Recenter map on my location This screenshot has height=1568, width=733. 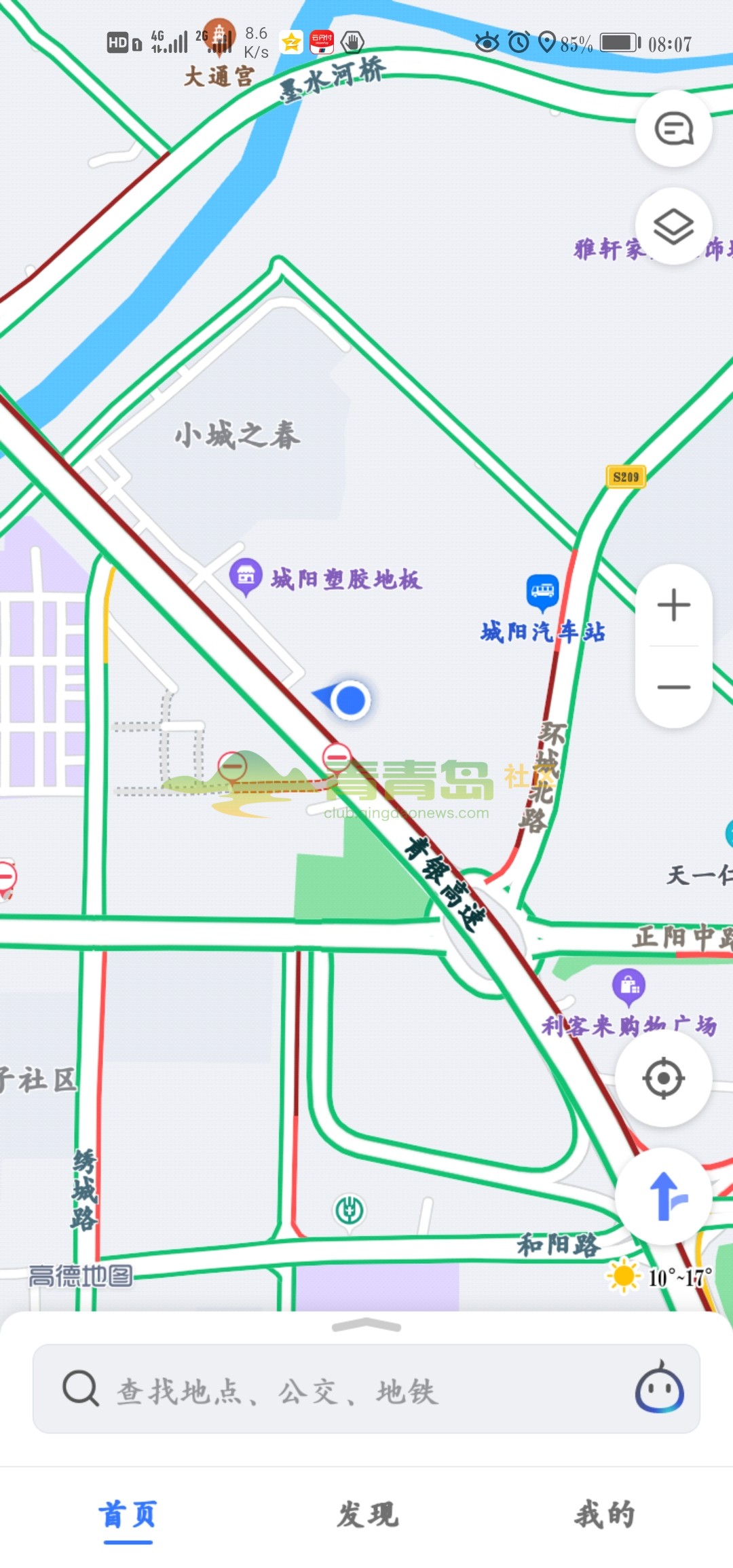click(663, 1078)
